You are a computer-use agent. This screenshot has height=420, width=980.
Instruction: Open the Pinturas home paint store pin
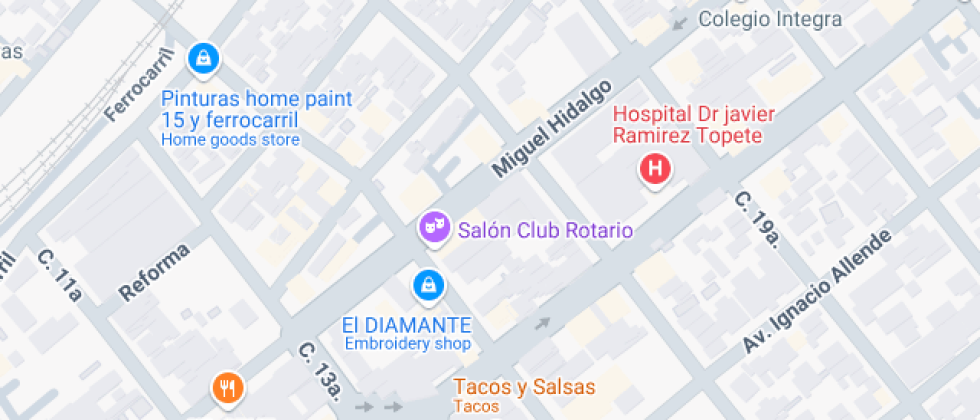tap(203, 59)
